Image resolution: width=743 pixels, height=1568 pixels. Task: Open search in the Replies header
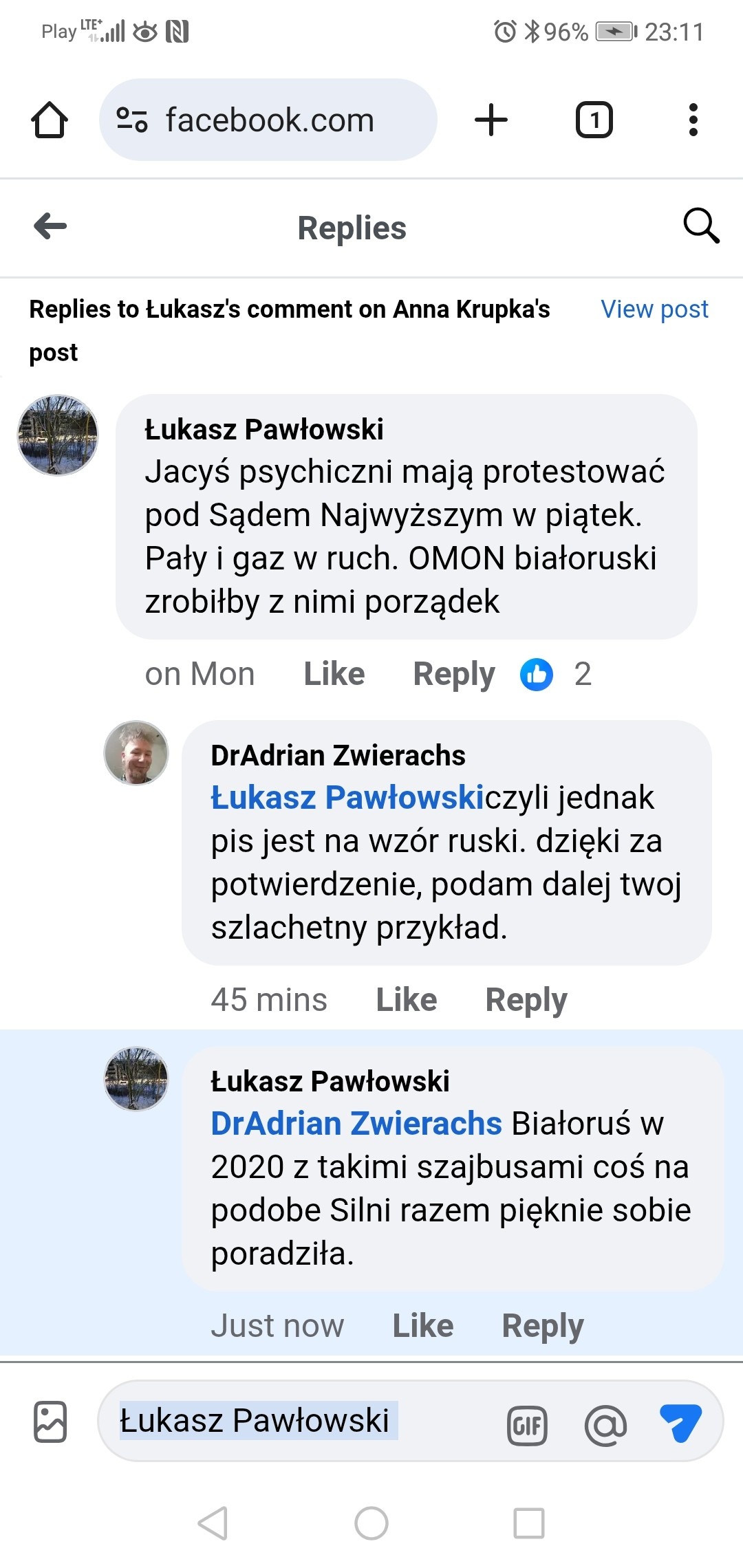coord(701,226)
